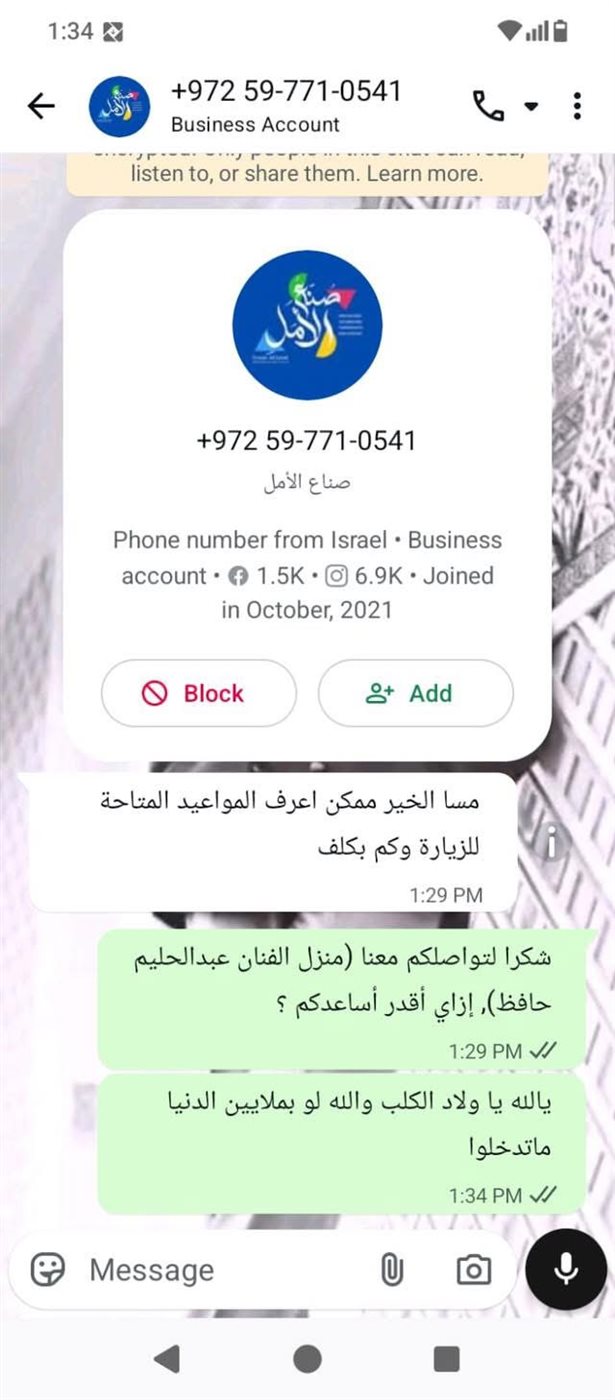Open the business contact info header
This screenshot has width=615, height=1400.
(285, 106)
